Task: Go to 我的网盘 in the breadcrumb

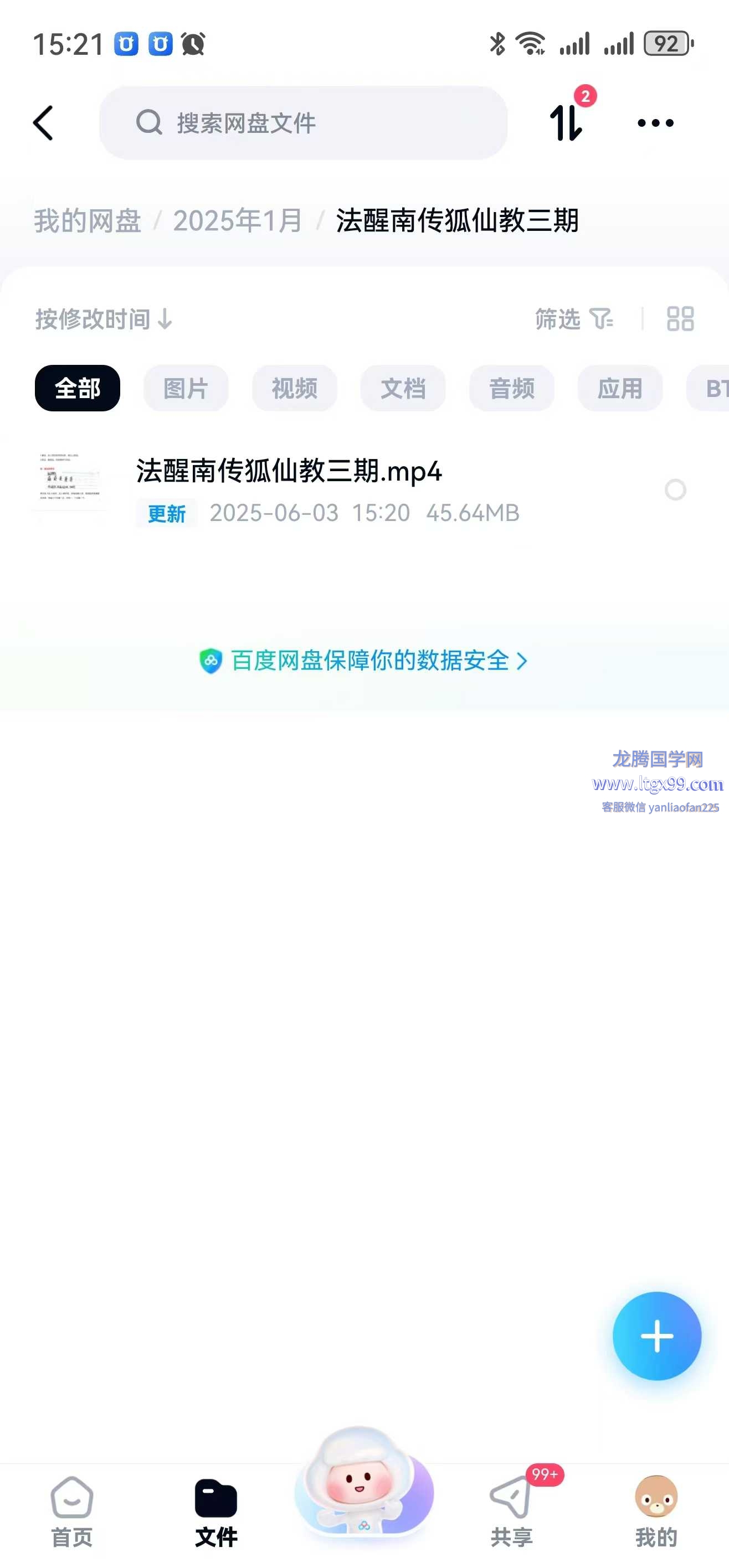Action: coord(88,220)
